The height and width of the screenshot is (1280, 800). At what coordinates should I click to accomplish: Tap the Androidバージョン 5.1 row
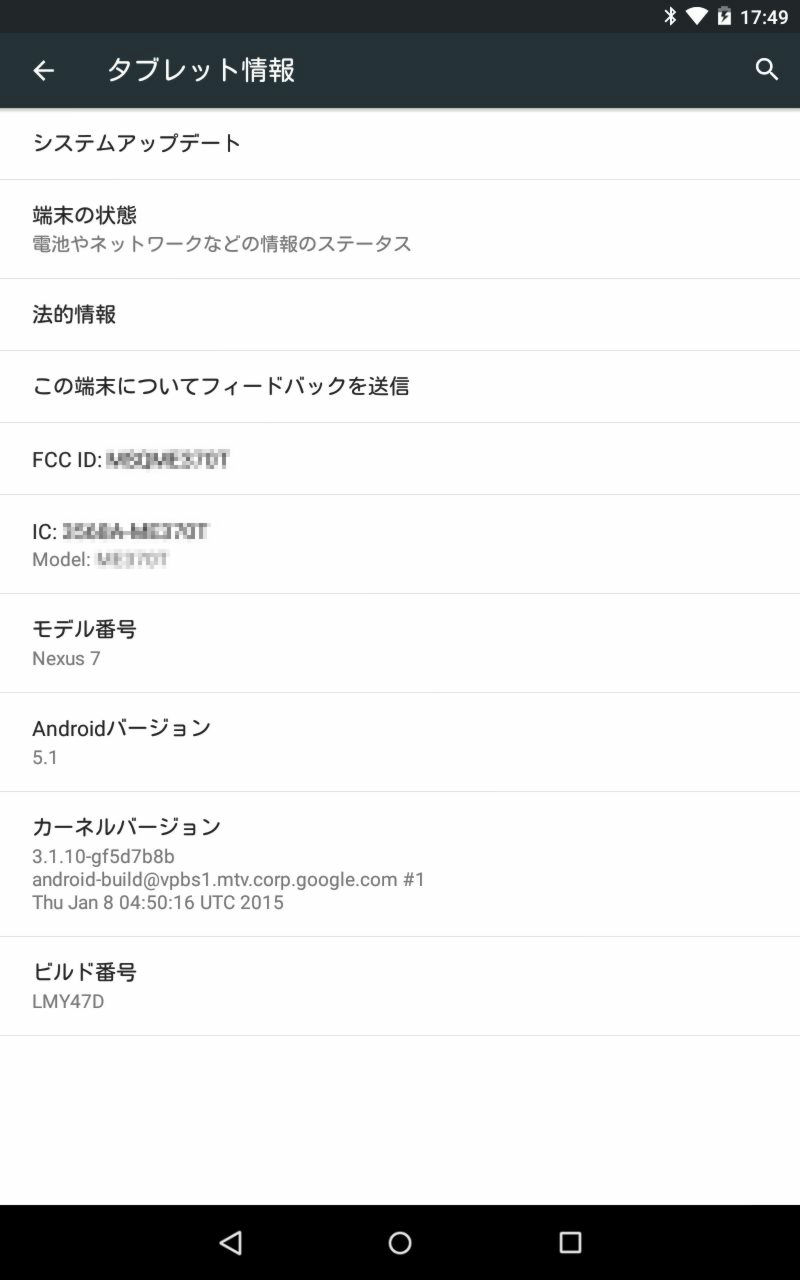click(400, 742)
